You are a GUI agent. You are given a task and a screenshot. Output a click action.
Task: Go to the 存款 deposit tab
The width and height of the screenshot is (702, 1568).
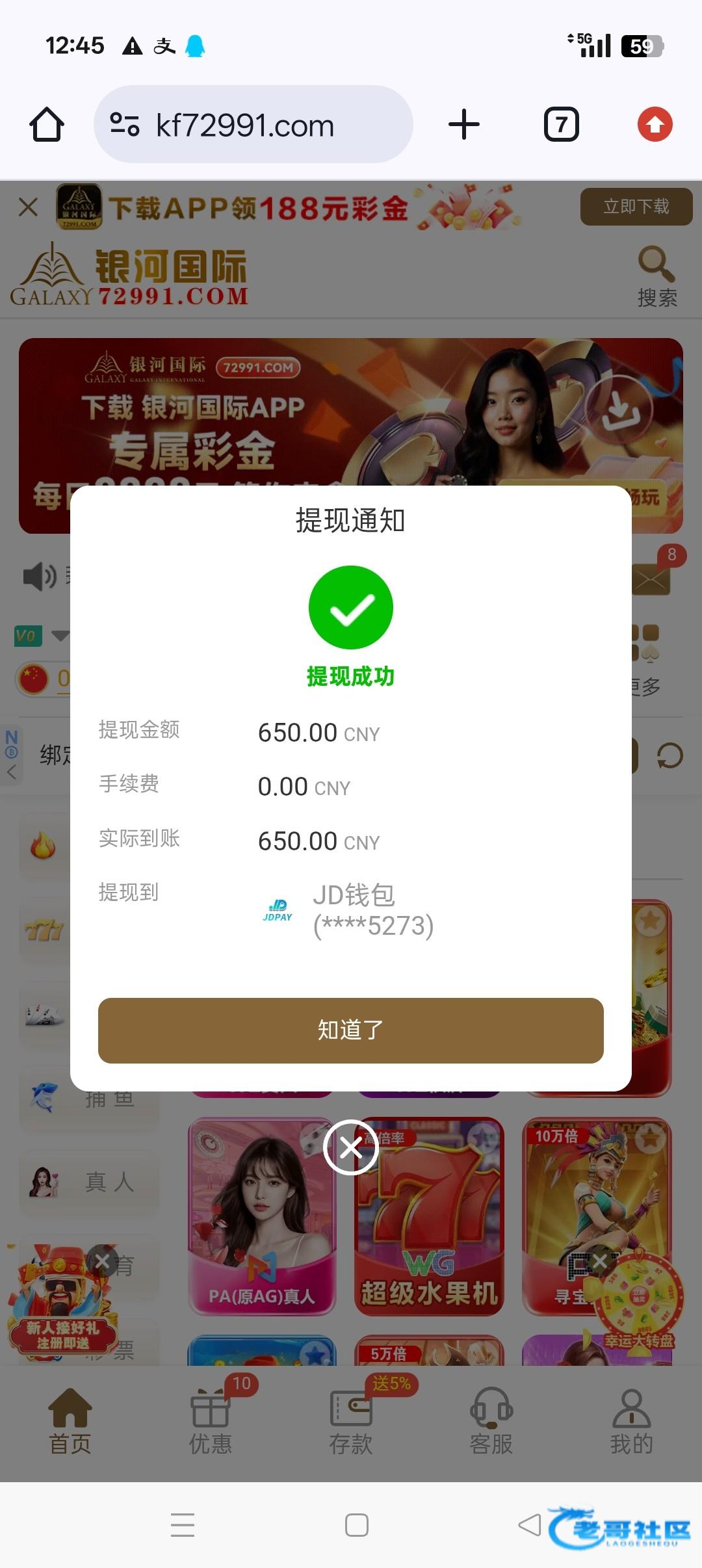(351, 1420)
